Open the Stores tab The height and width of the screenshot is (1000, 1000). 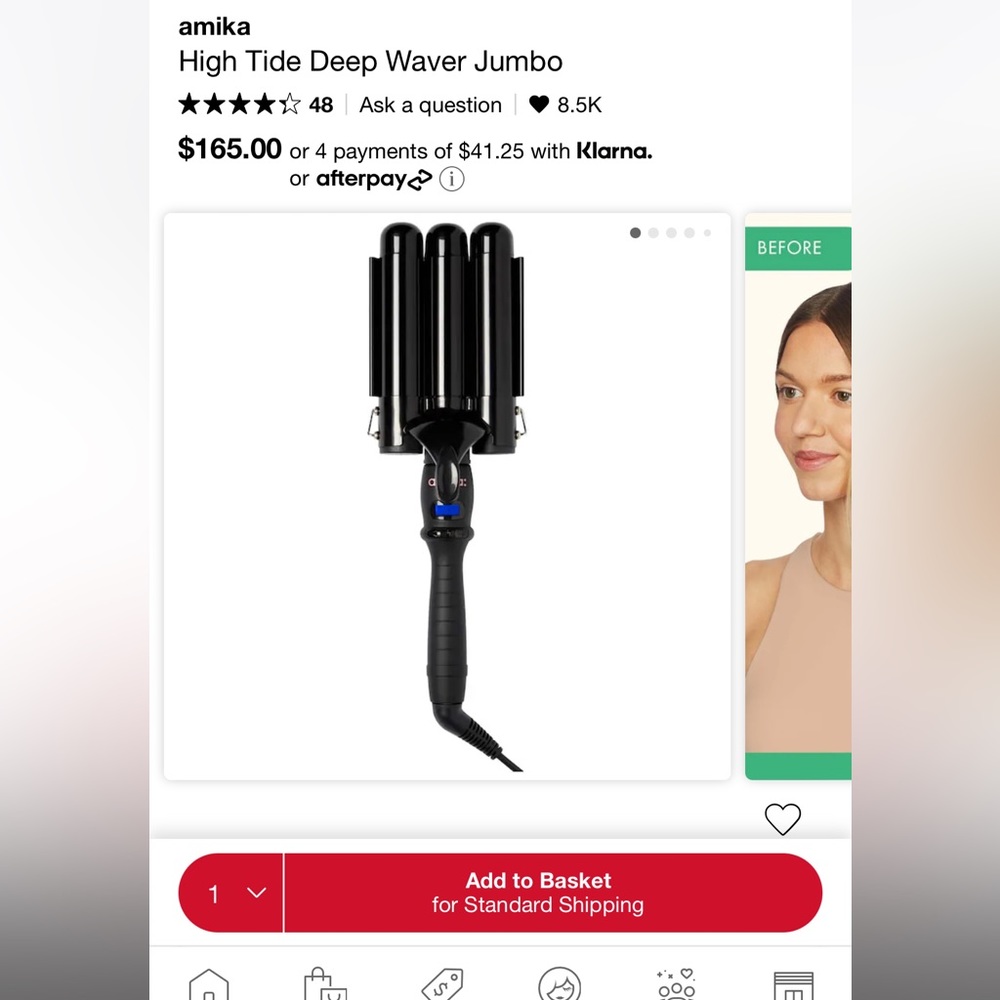pyautogui.click(x=793, y=984)
